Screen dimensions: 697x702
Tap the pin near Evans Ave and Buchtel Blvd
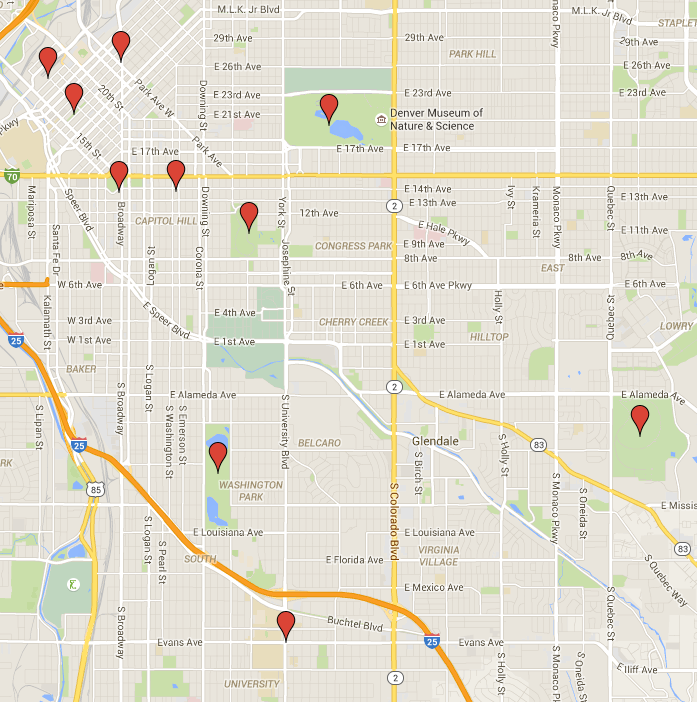(286, 624)
